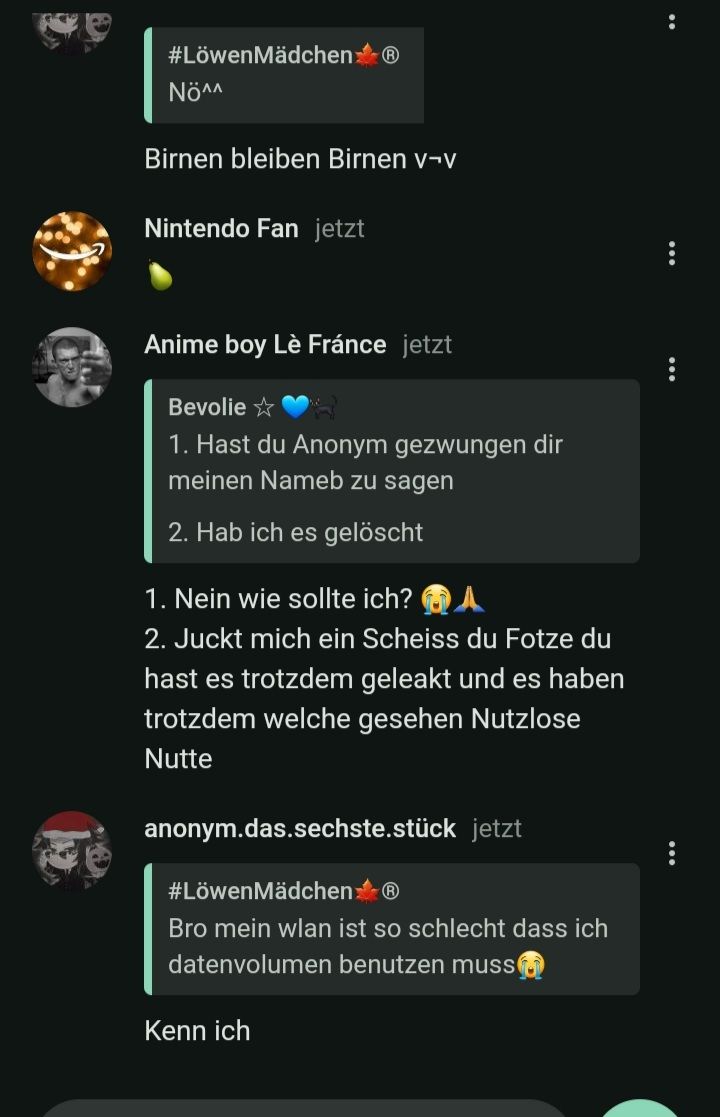Open the Nintendo Fan username

pyautogui.click(x=221, y=229)
